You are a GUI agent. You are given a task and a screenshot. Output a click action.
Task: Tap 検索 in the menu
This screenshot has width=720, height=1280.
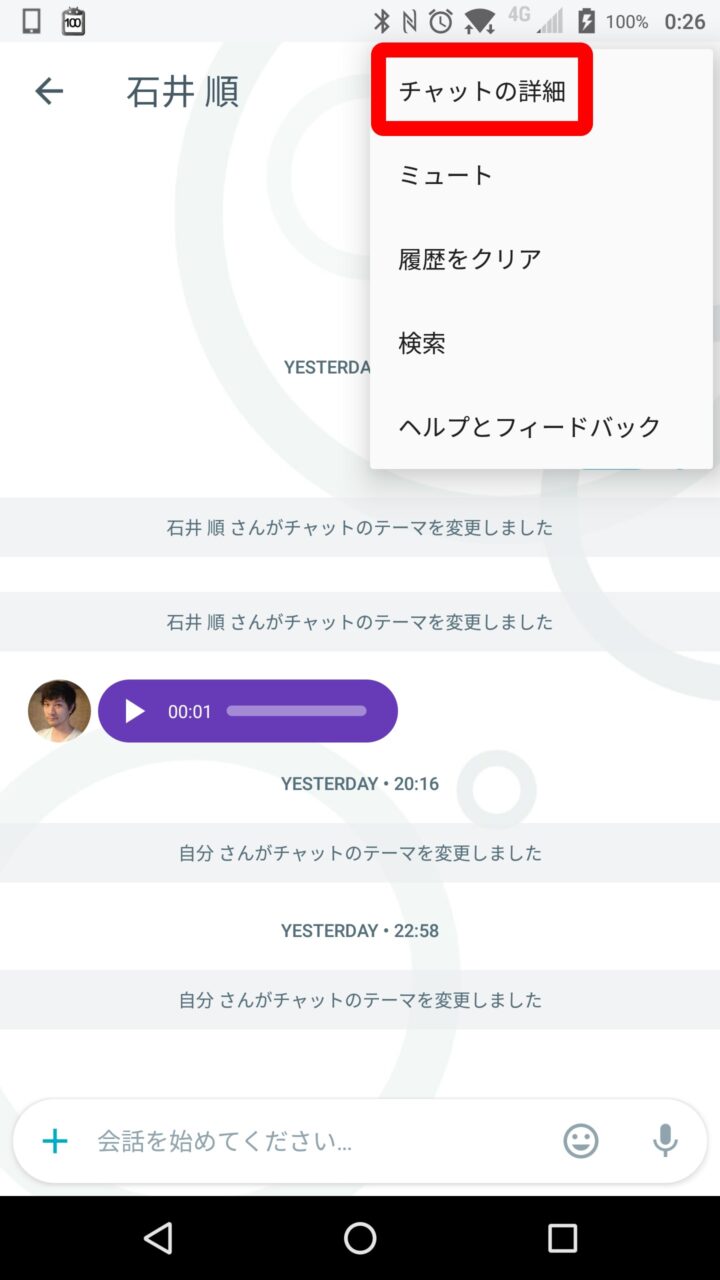point(422,343)
